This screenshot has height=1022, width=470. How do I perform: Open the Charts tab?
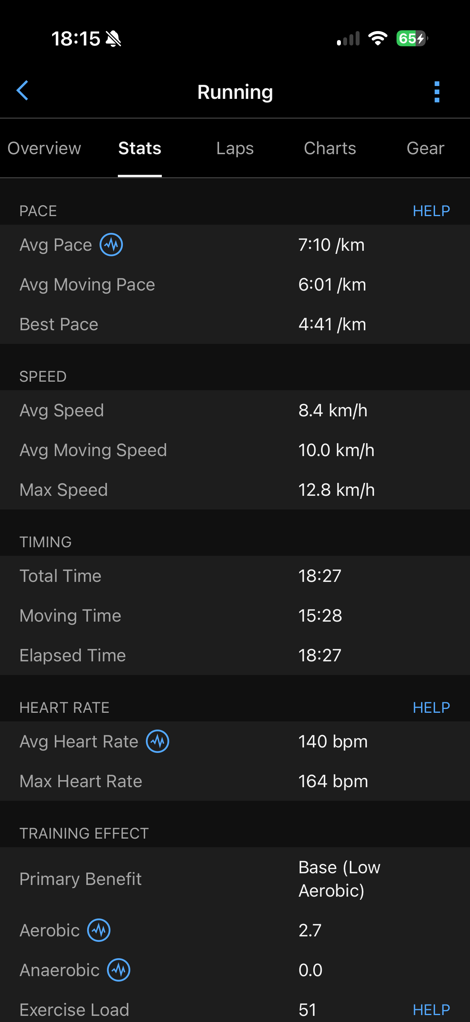pos(330,148)
